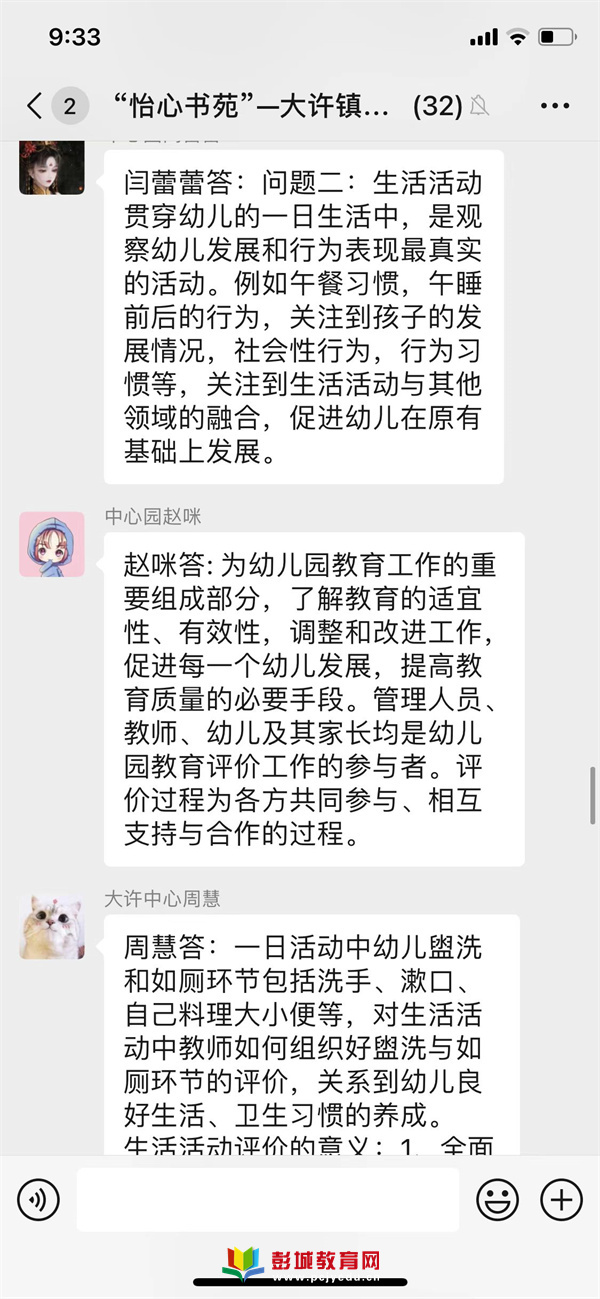
Task: Open the plus attachment menu
Action: (561, 1199)
